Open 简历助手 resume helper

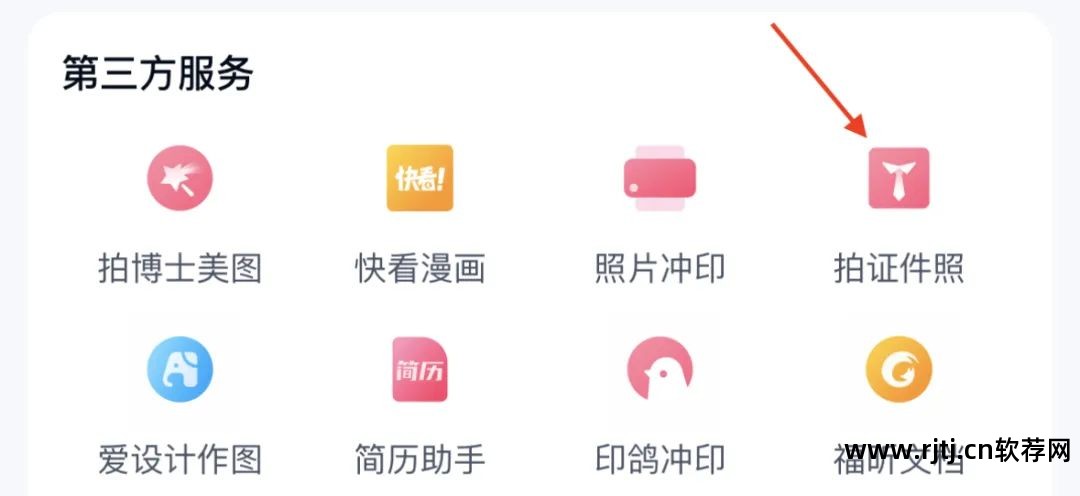[420, 368]
